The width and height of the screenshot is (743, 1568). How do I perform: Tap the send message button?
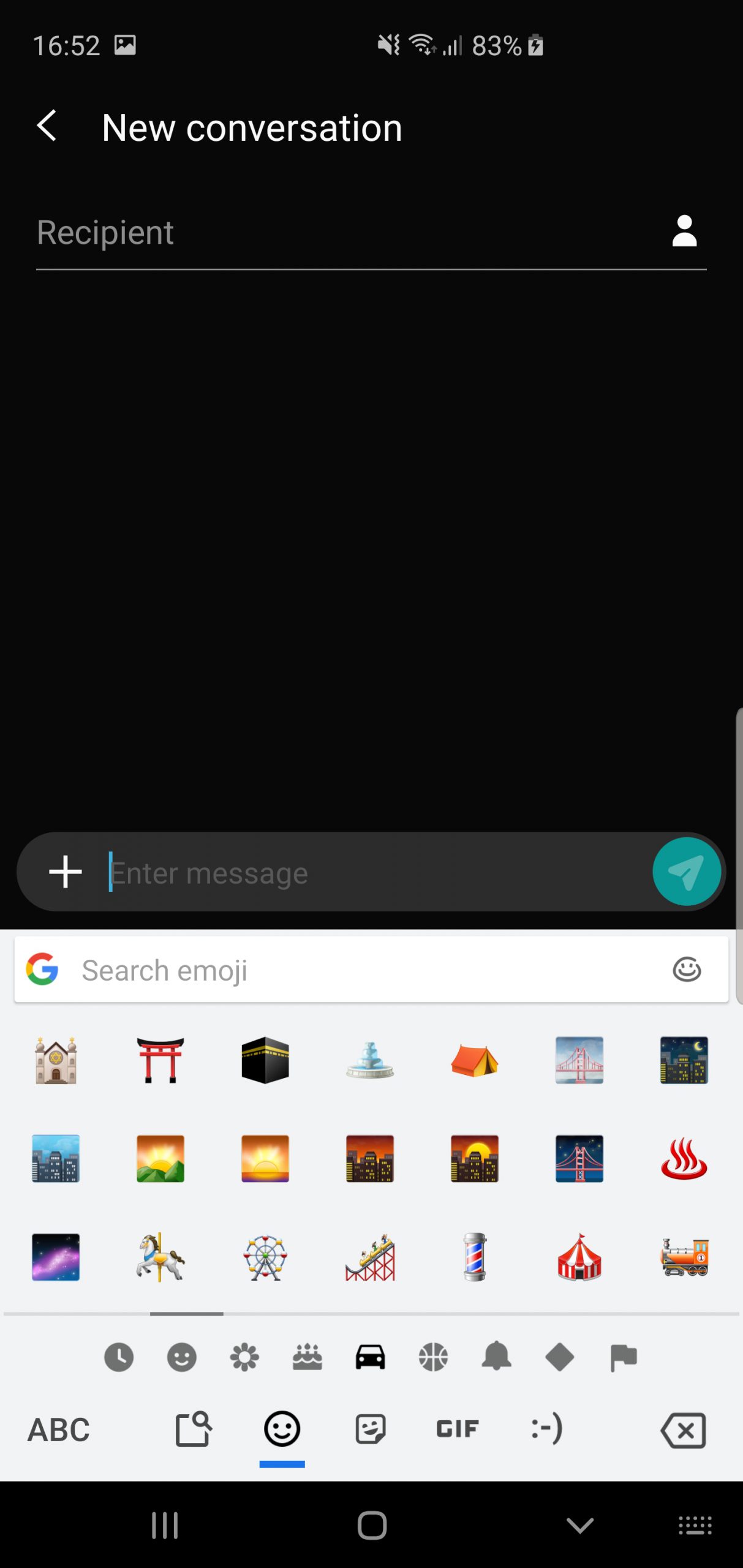(686, 872)
